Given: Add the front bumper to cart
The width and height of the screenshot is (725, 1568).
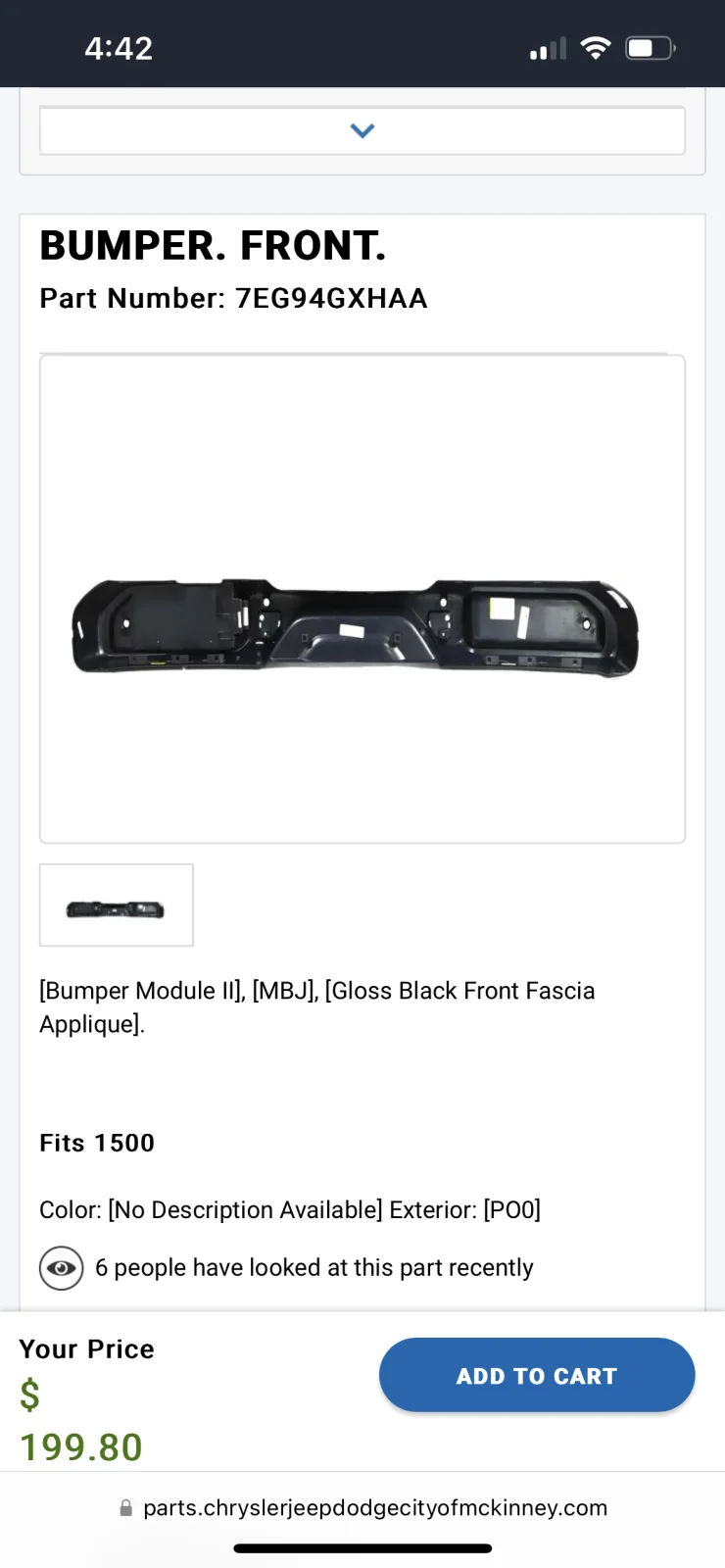Looking at the screenshot, I should pyautogui.click(x=537, y=1375).
